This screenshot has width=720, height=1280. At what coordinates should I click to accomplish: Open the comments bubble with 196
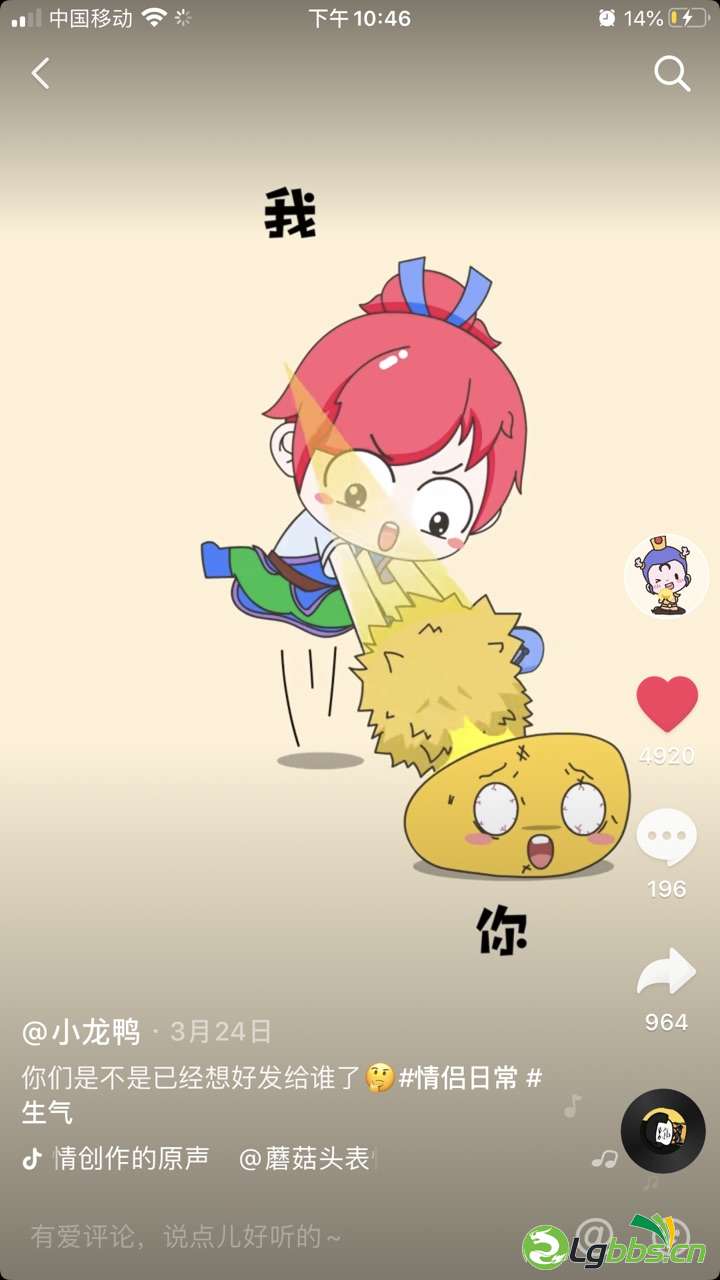[667, 838]
